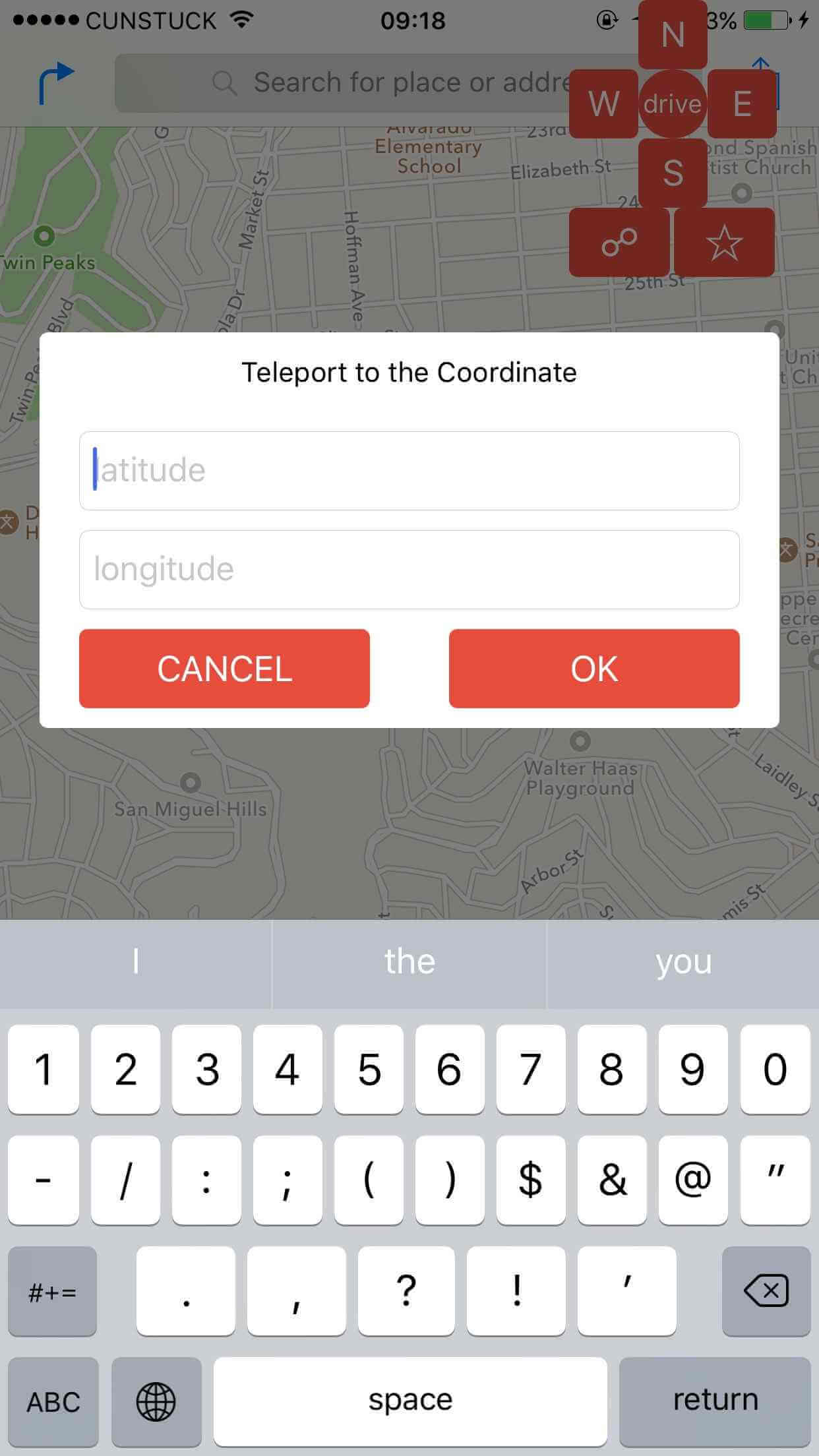Tap the backspace key on the keyboard
819x1456 pixels.
[766, 1291]
